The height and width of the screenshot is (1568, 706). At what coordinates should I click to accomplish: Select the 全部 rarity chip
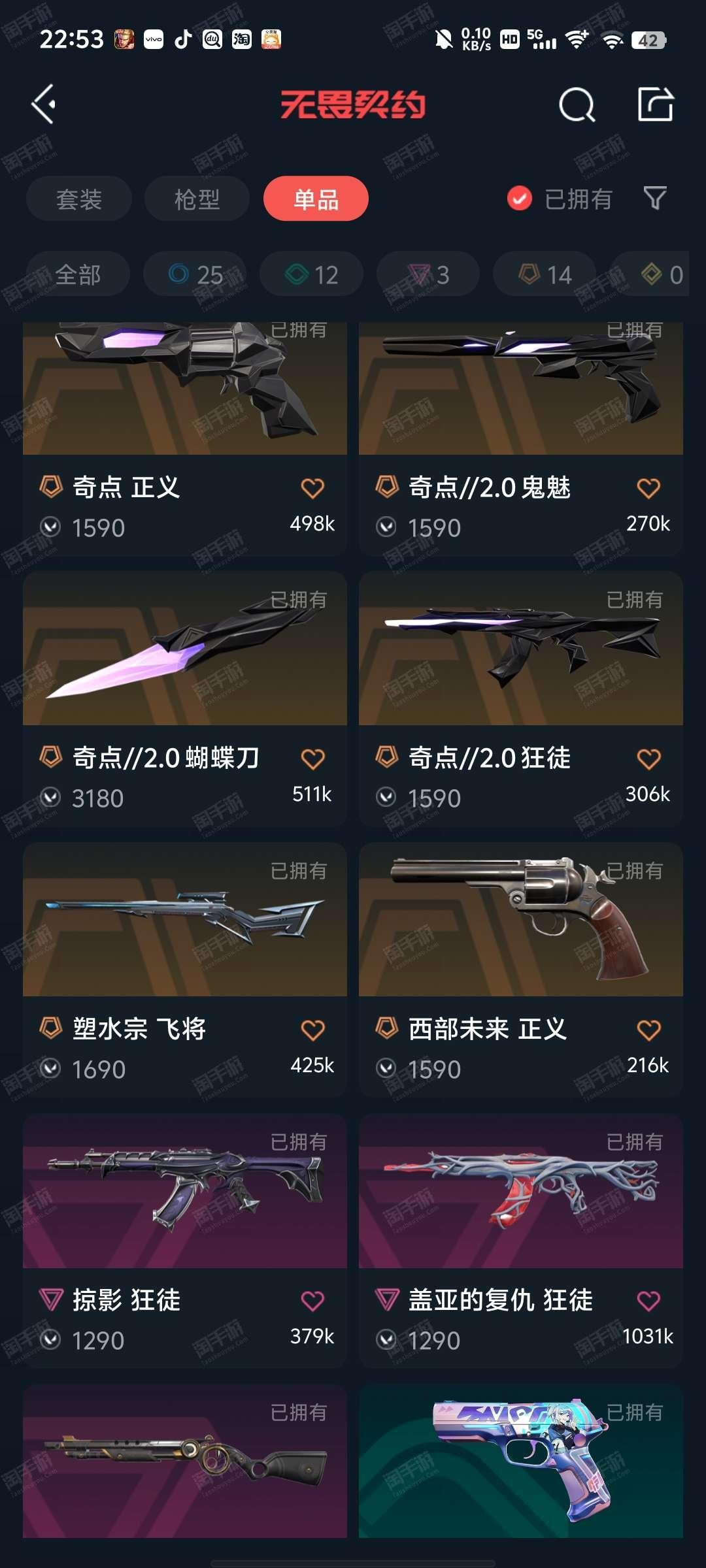(78, 274)
